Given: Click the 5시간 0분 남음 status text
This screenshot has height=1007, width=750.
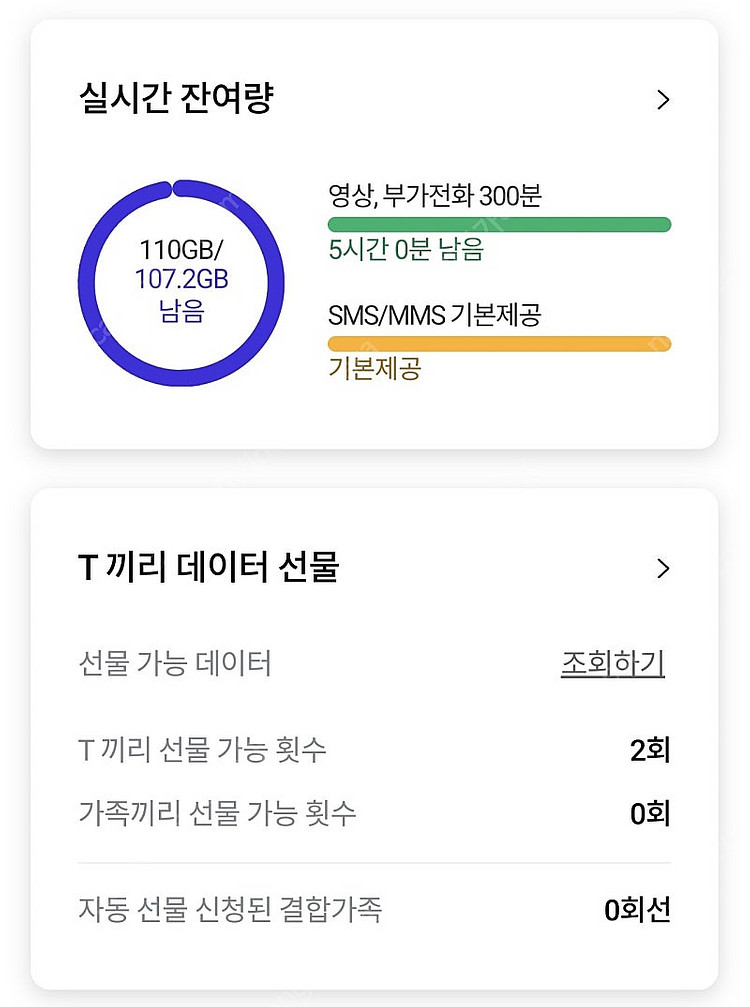Looking at the screenshot, I should [404, 252].
